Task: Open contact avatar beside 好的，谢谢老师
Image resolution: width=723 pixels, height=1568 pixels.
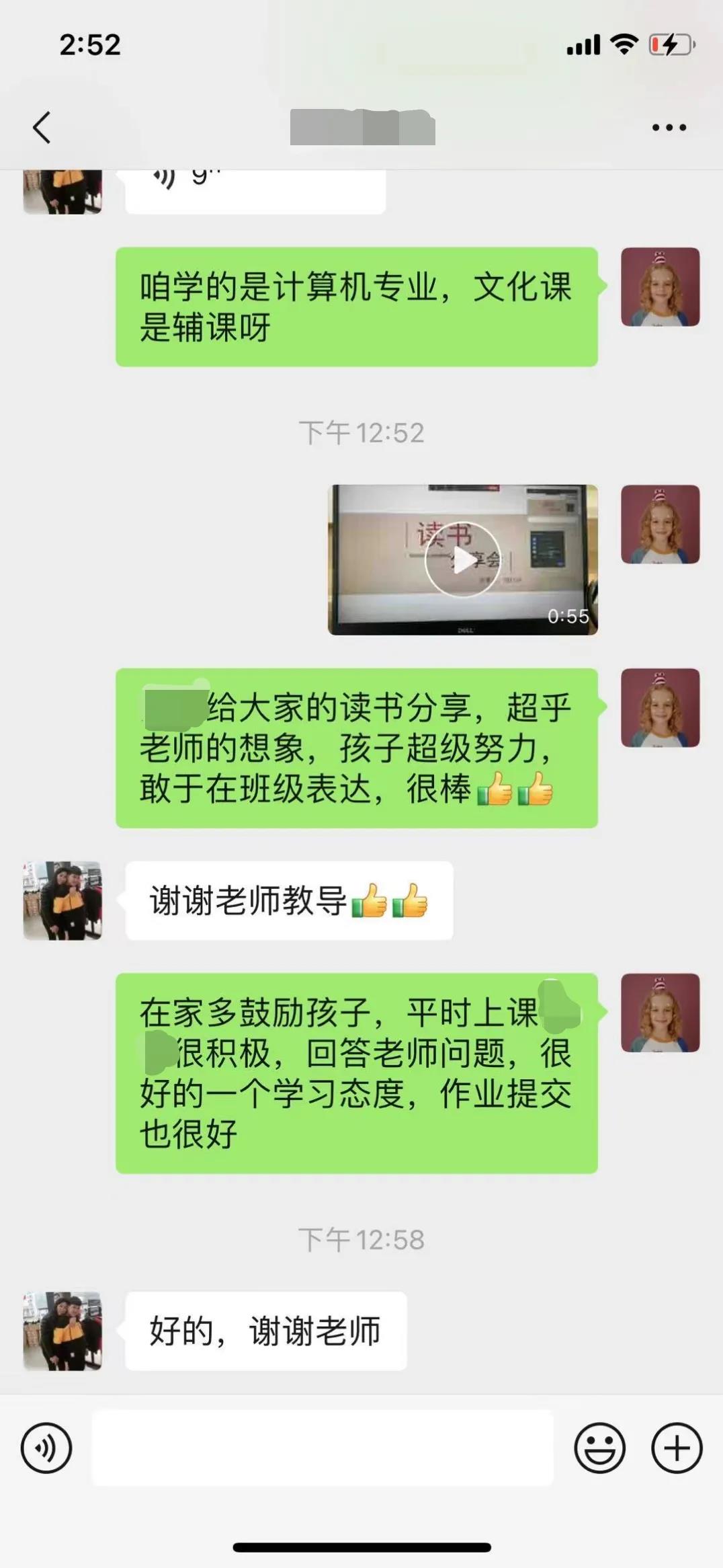Action: (62, 1331)
